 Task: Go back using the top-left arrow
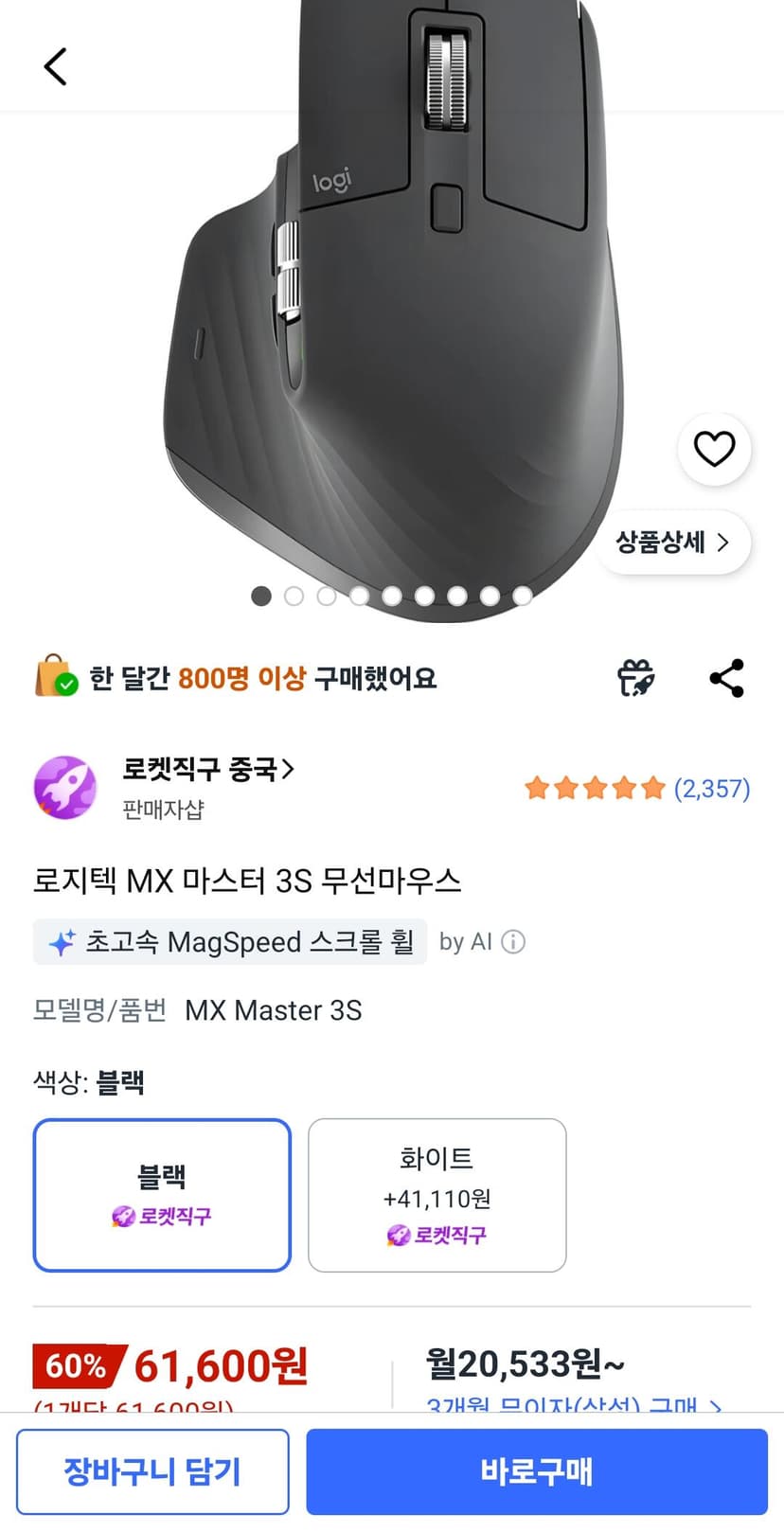pos(56,67)
